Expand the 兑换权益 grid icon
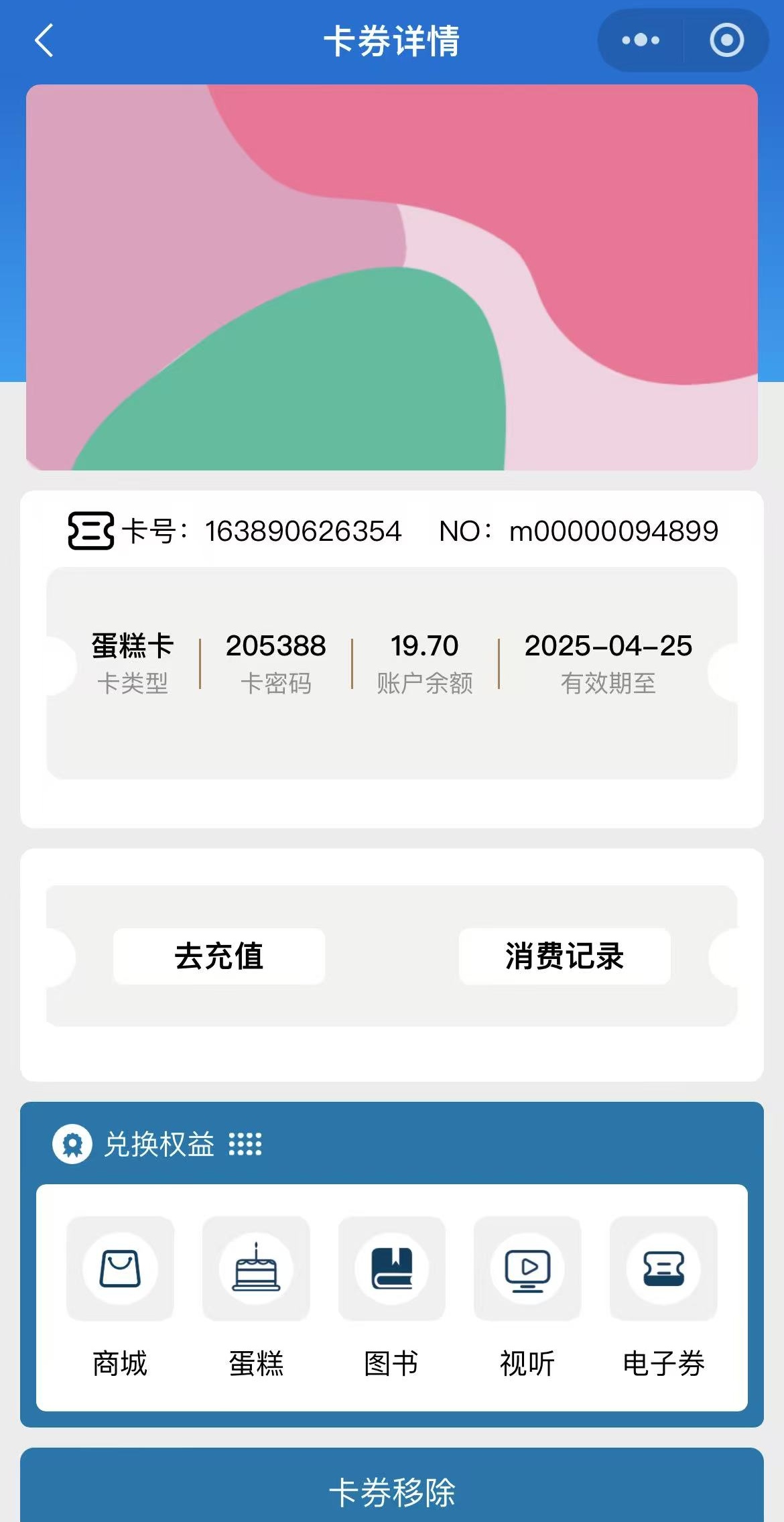 (245, 1144)
